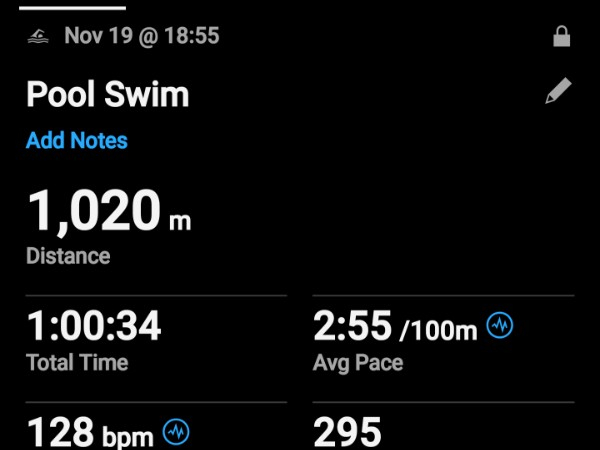The image size is (600, 450).
Task: Open the heart rate chart icon
Action: [176, 432]
